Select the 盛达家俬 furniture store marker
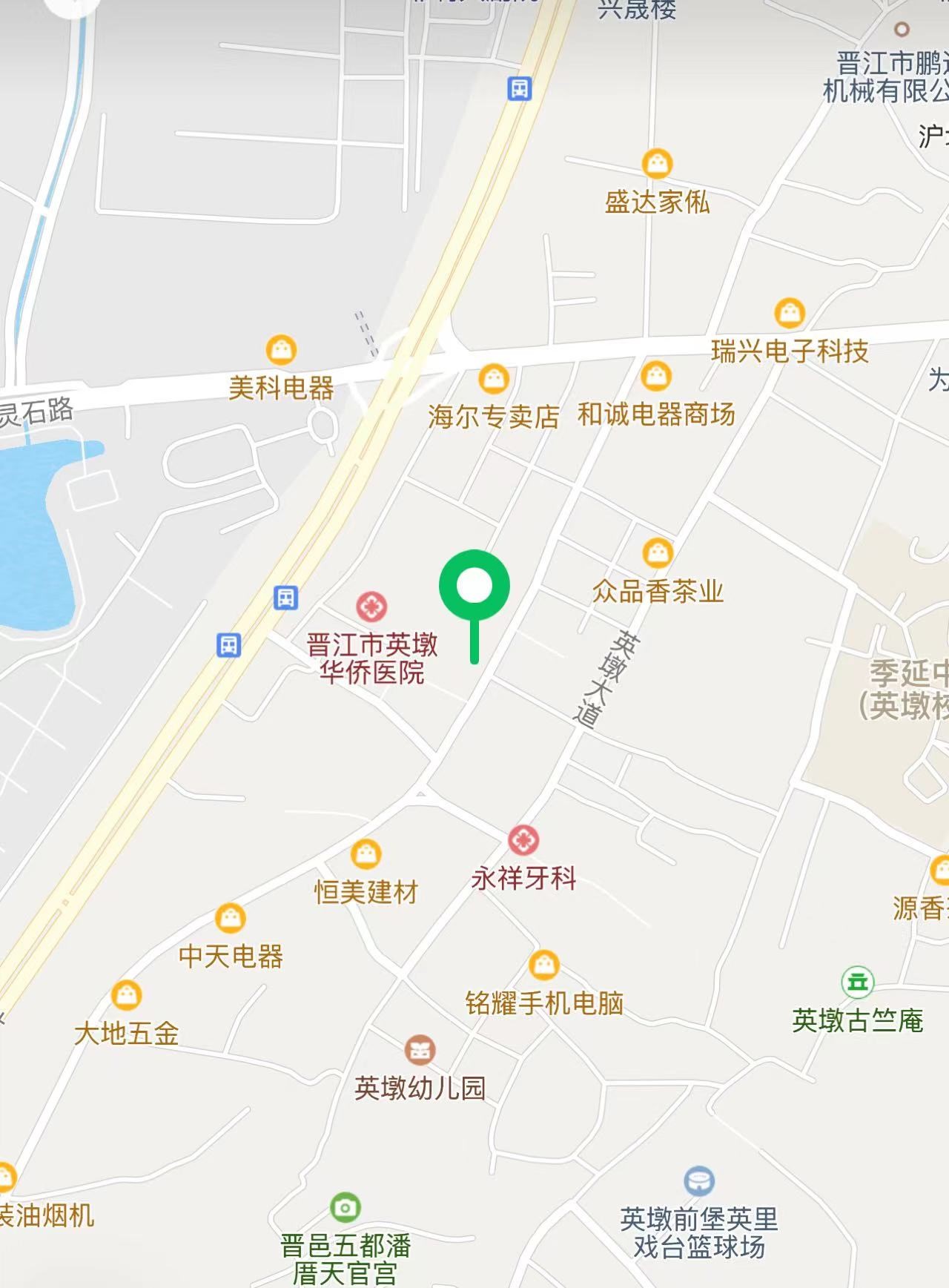This screenshot has width=949, height=1288. [x=657, y=163]
